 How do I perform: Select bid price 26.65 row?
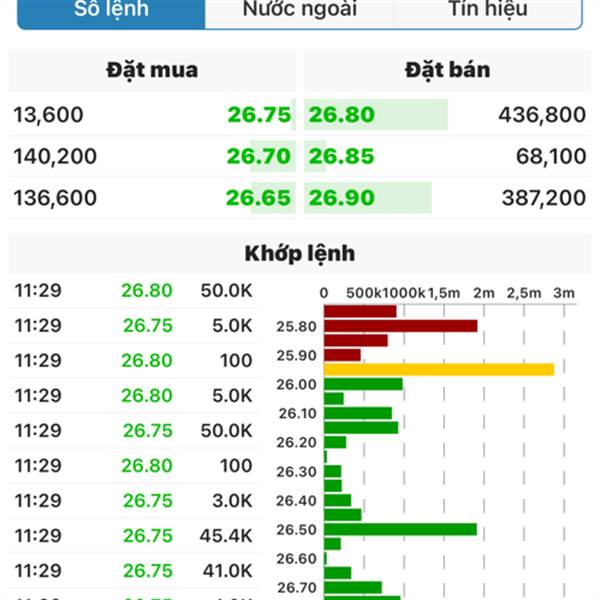click(152, 198)
